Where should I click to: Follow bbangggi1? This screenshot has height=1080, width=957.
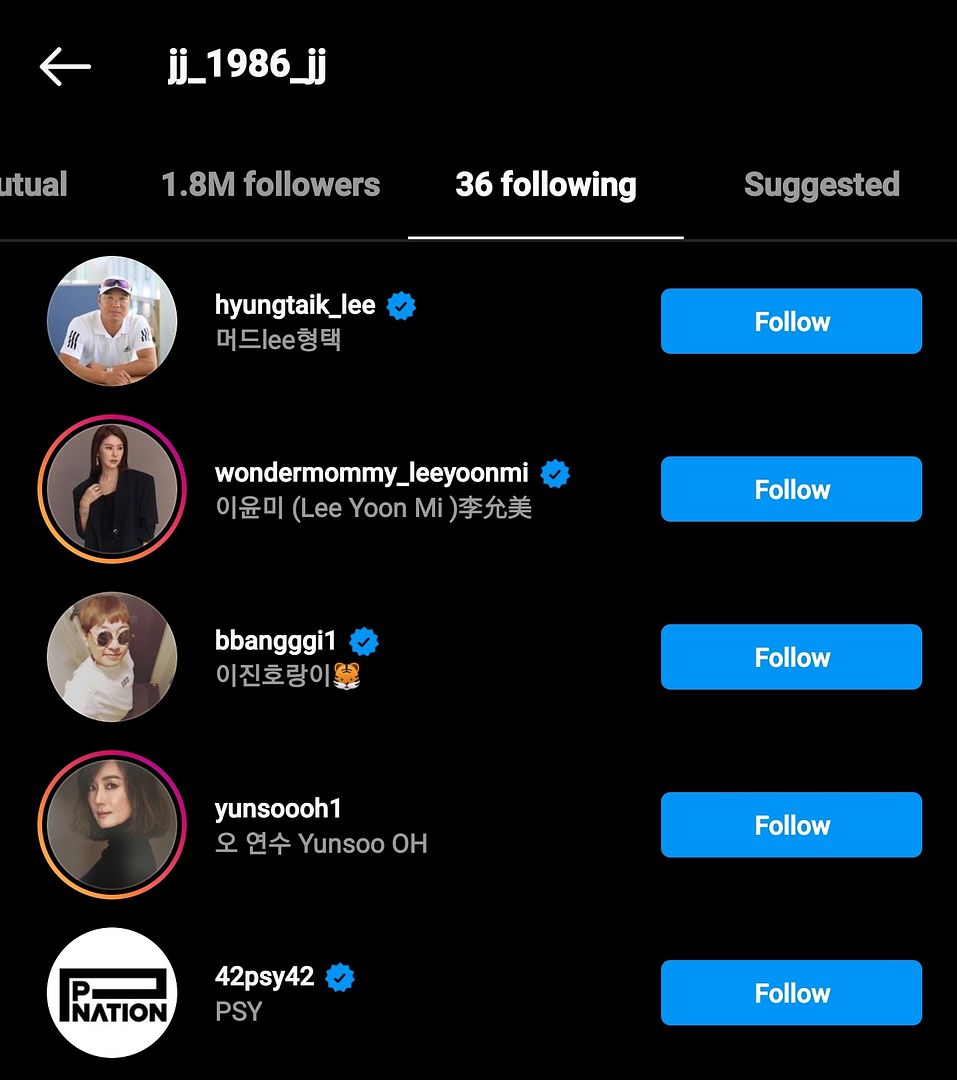coord(790,658)
